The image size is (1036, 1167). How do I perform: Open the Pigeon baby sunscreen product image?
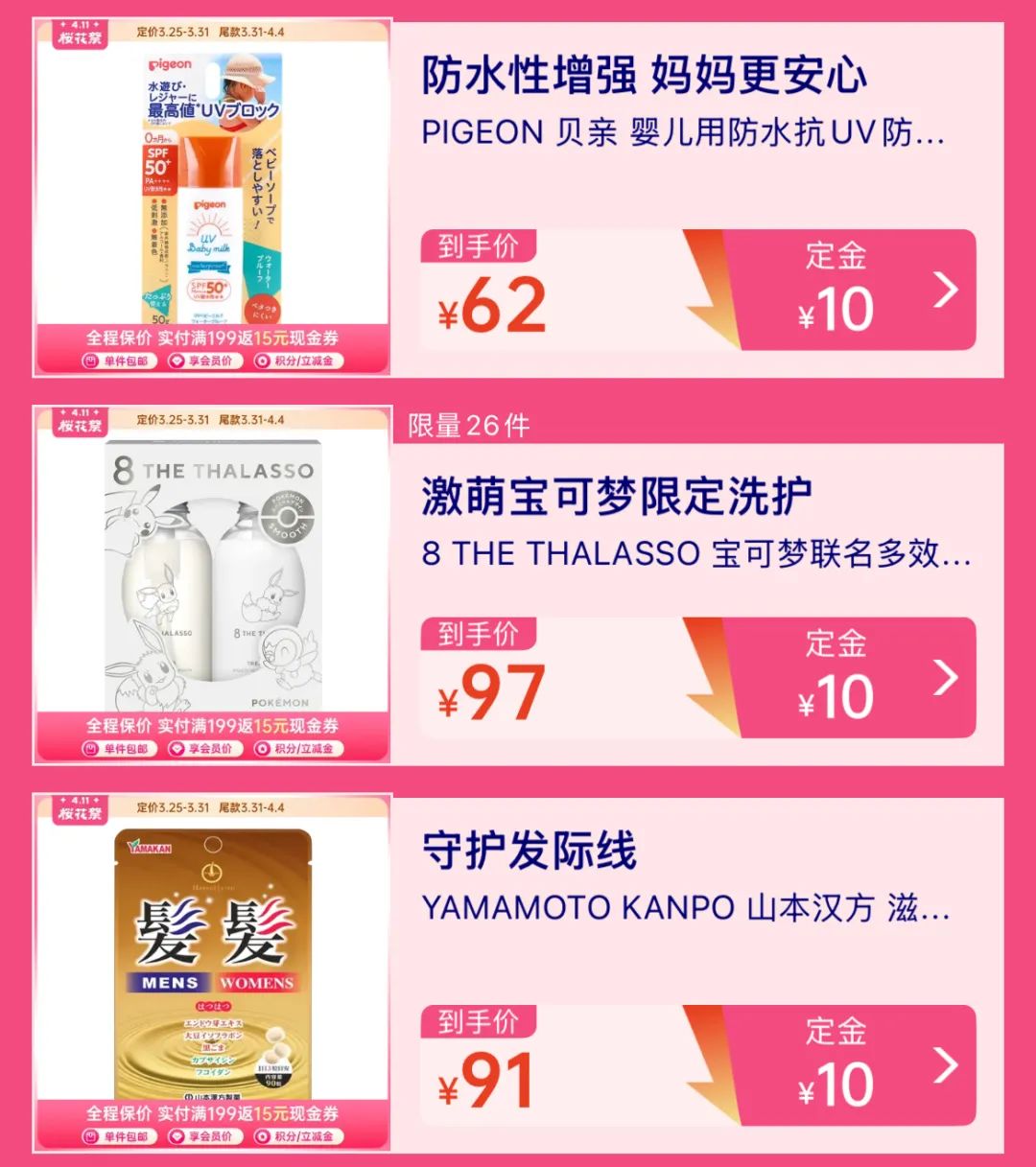point(212,192)
